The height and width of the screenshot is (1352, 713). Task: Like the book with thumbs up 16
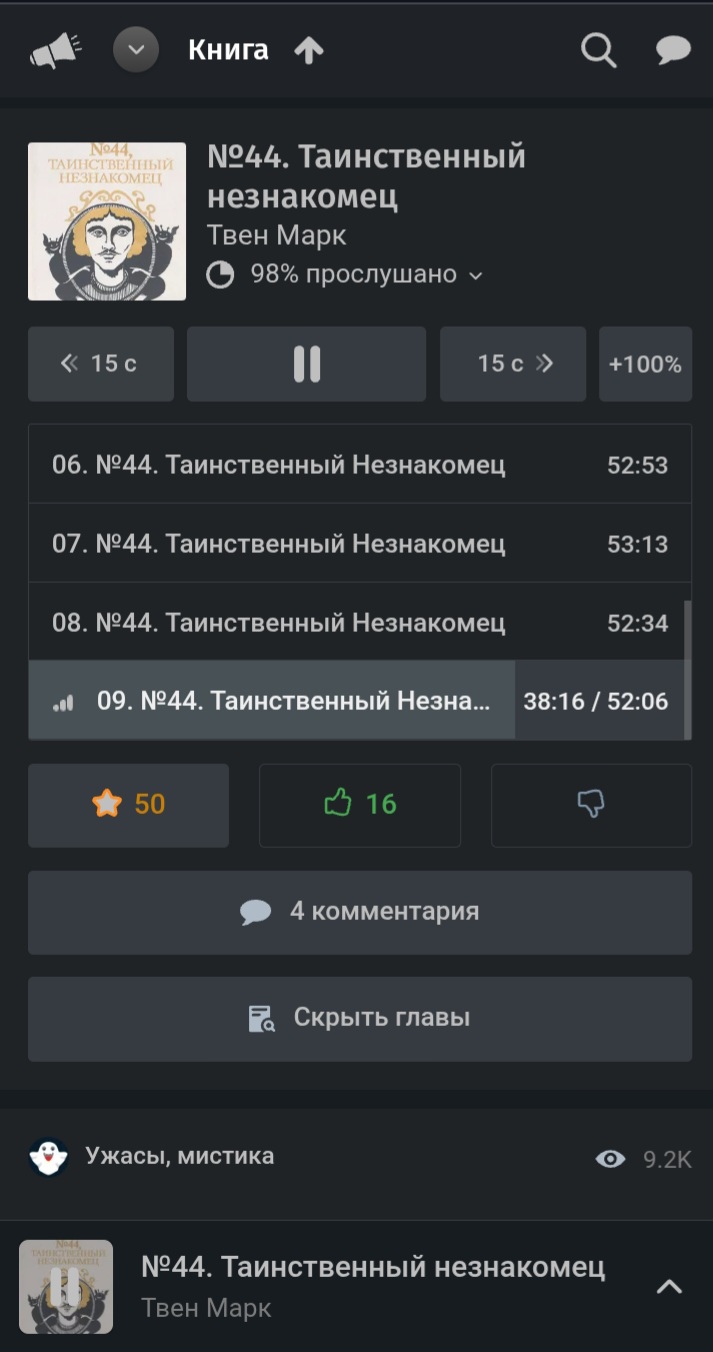click(x=360, y=804)
